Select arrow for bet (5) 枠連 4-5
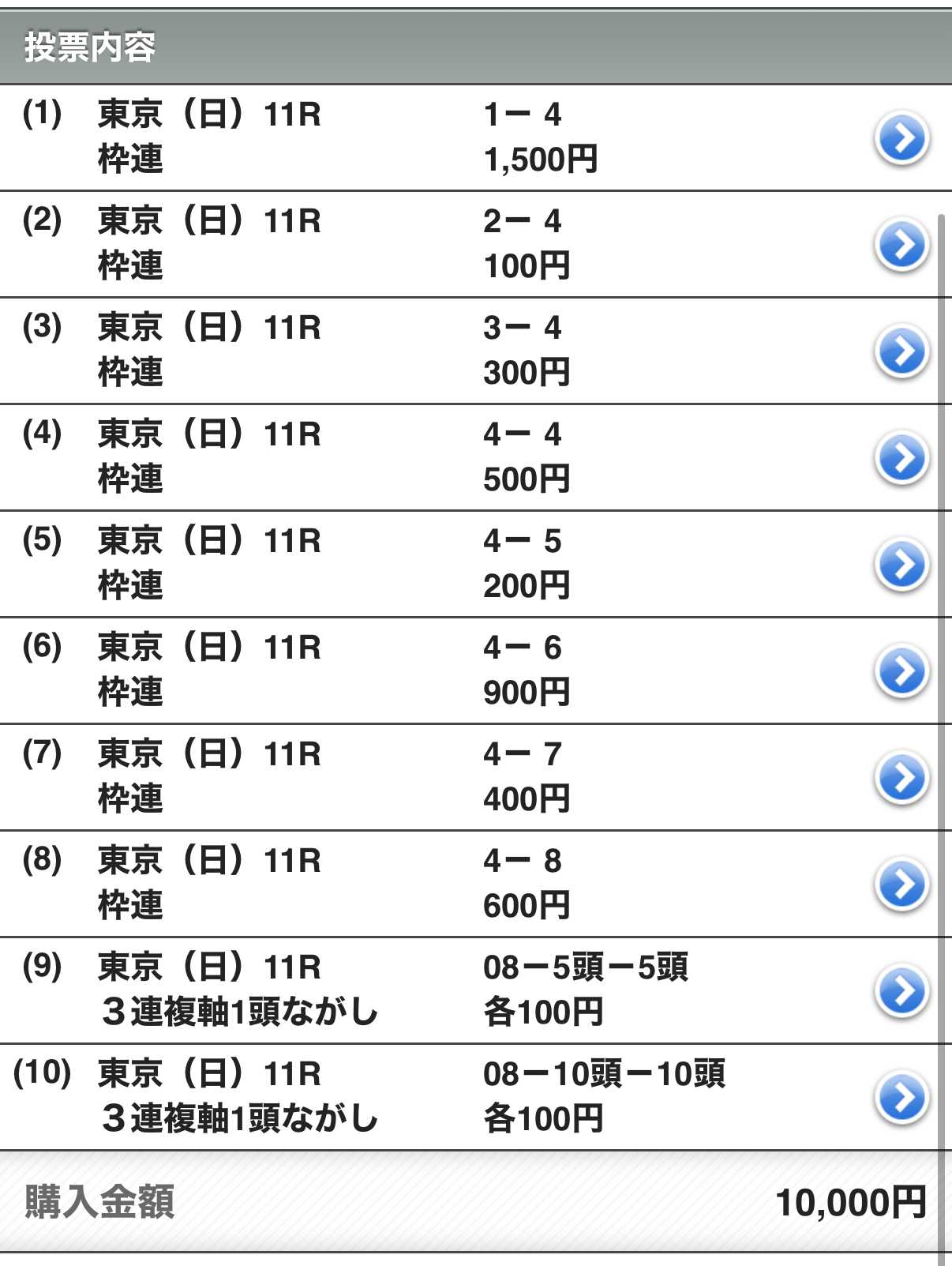 [901, 565]
